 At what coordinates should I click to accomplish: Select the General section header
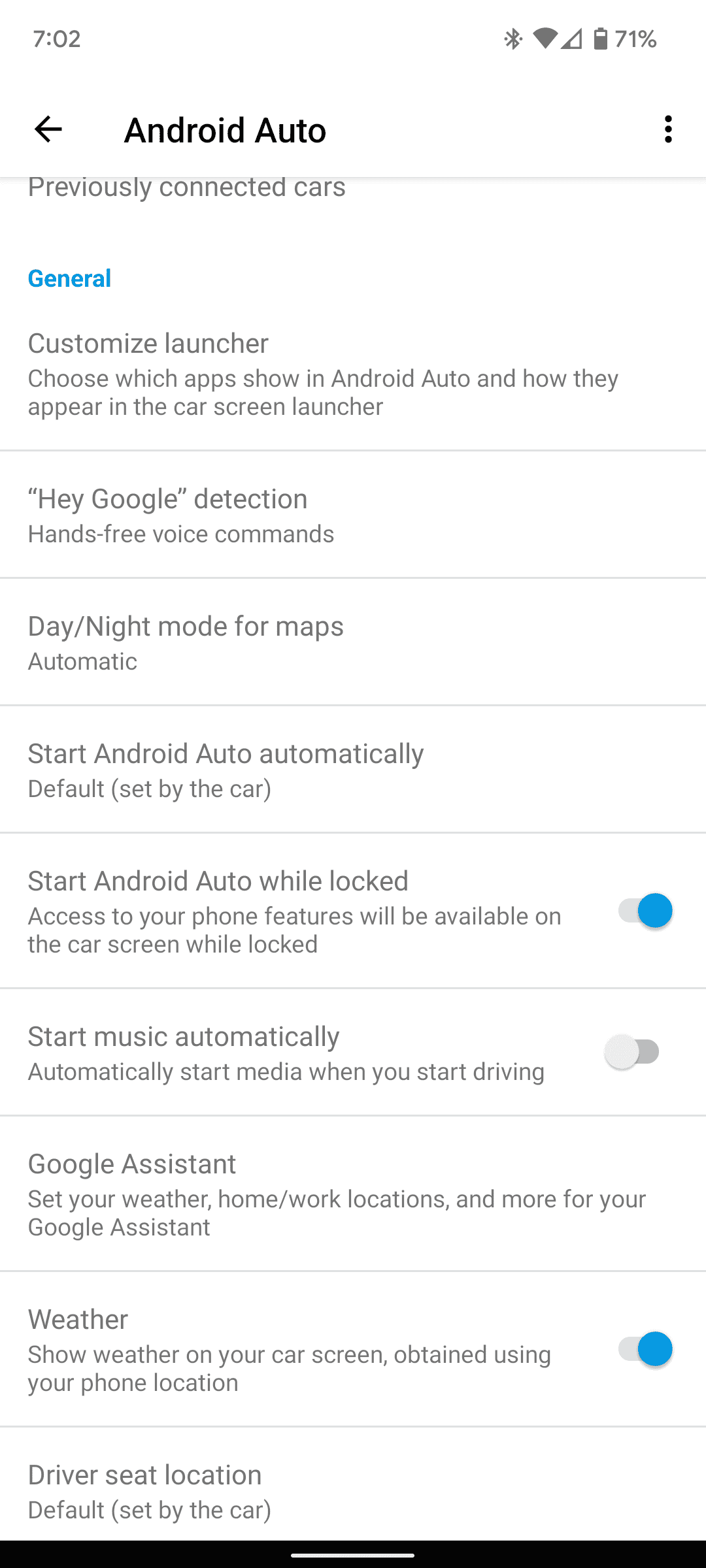[69, 278]
